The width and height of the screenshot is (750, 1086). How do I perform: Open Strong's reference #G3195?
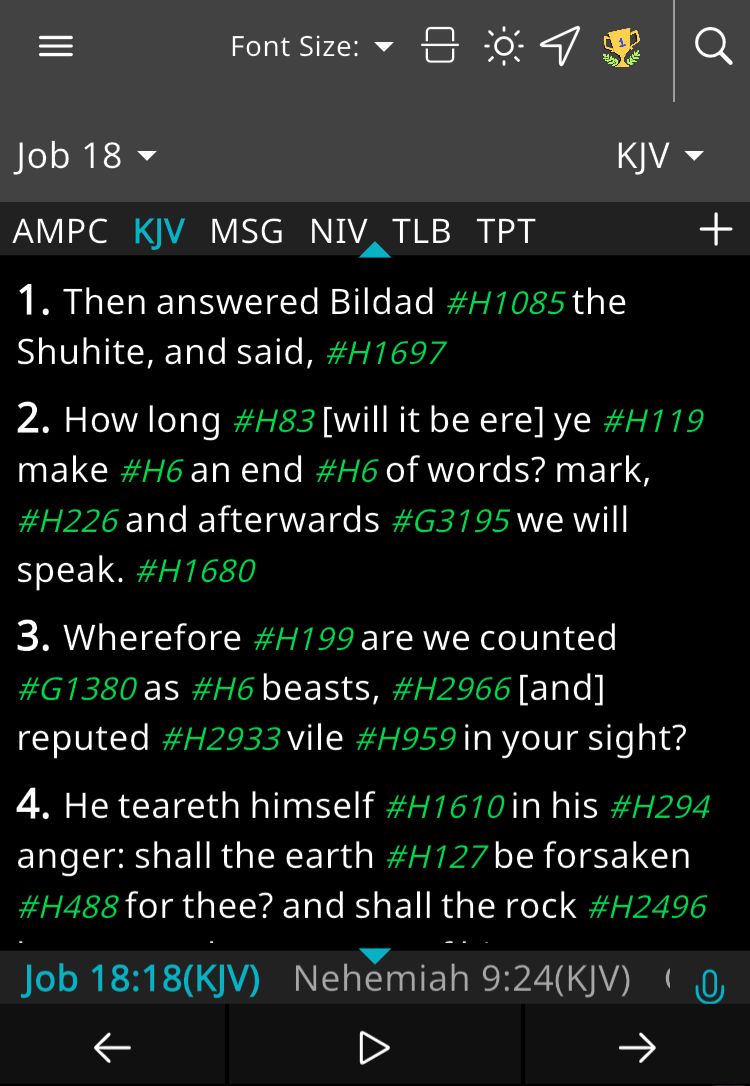point(450,521)
